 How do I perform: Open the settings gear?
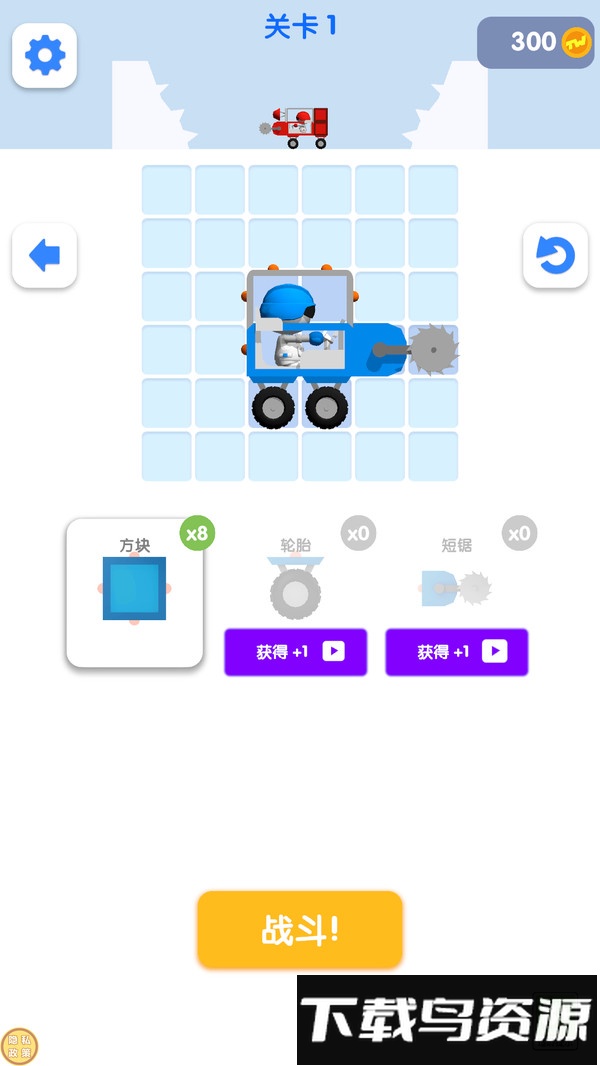pyautogui.click(x=44, y=55)
